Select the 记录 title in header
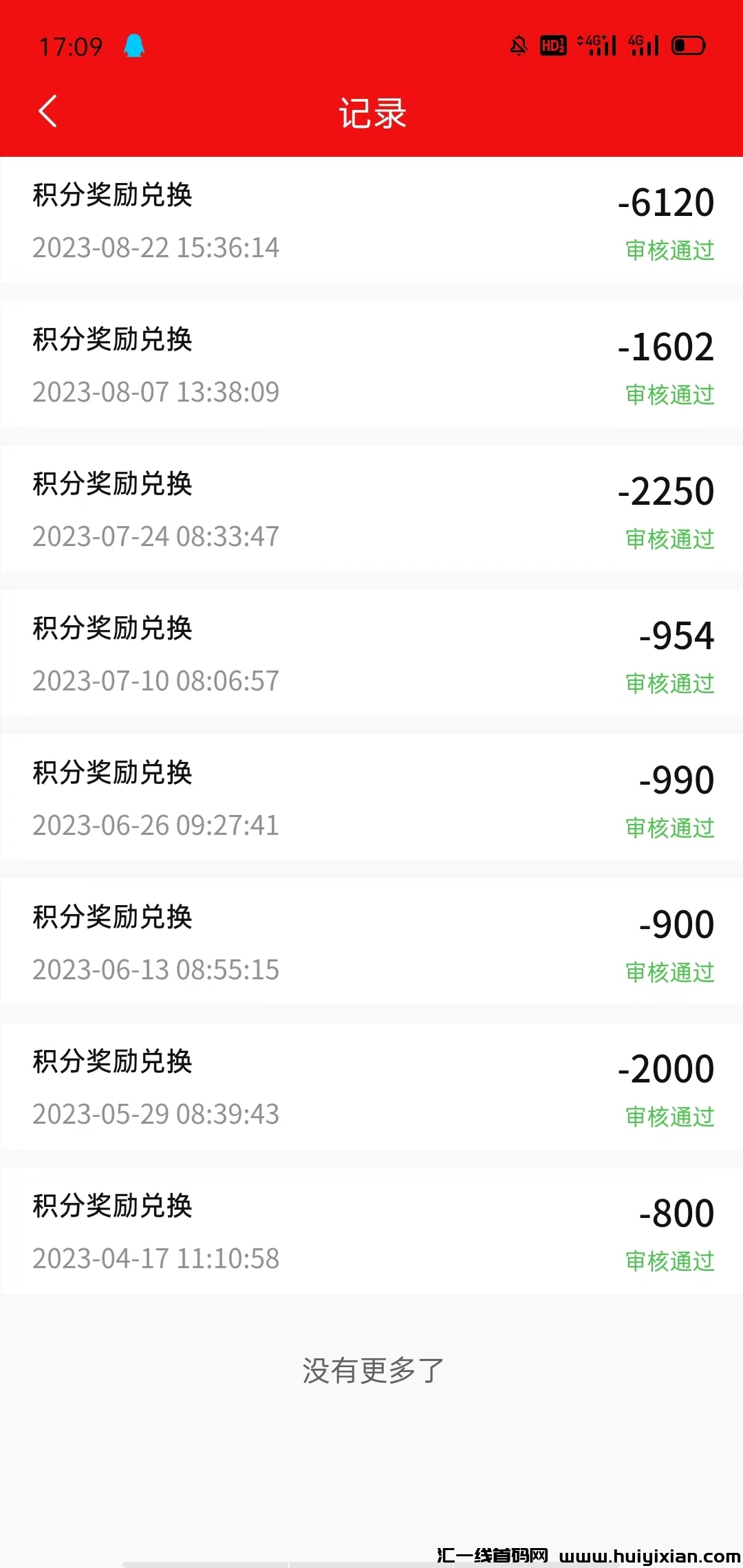 point(371,113)
